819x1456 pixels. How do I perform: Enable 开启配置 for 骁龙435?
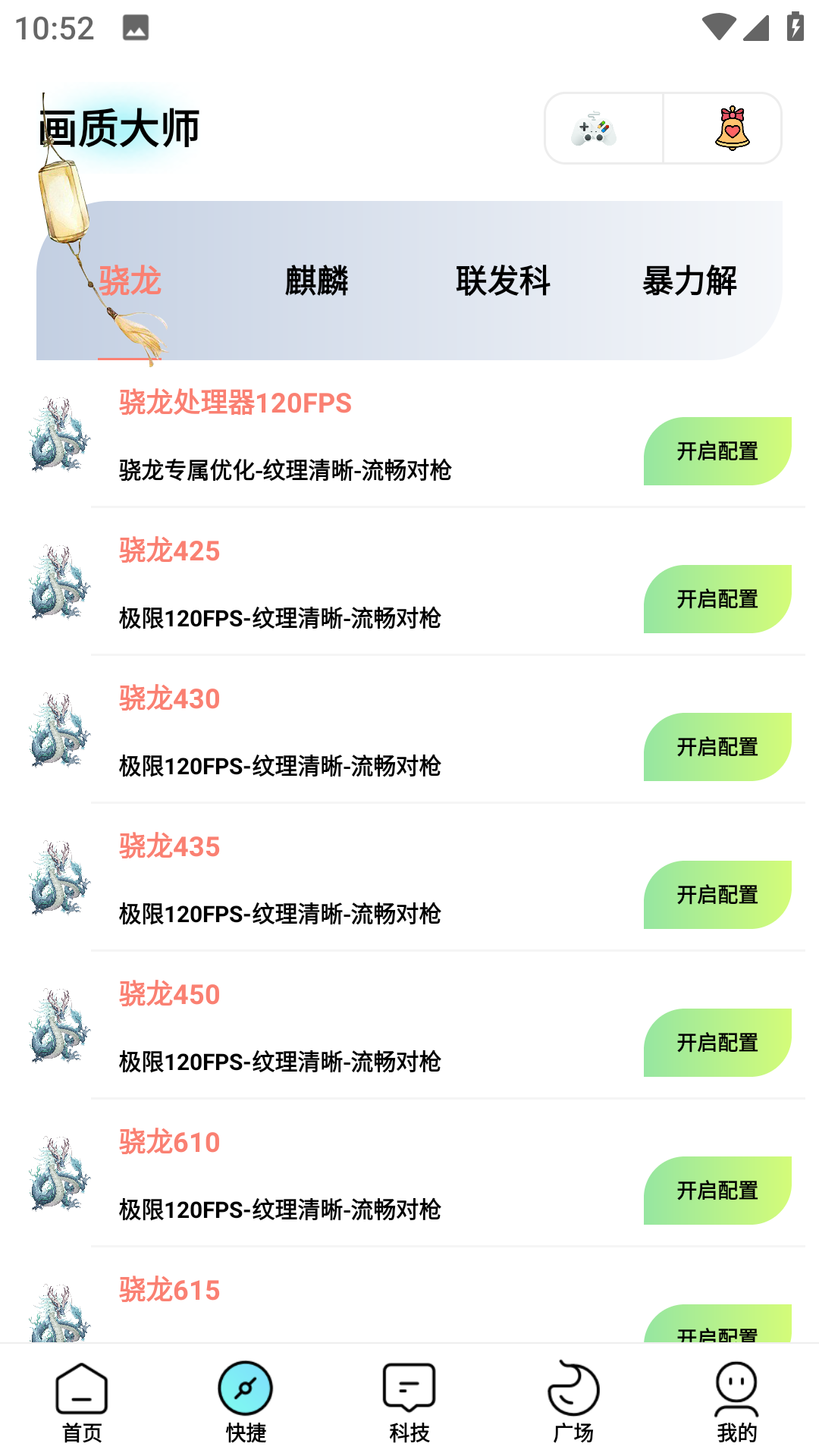click(x=717, y=895)
